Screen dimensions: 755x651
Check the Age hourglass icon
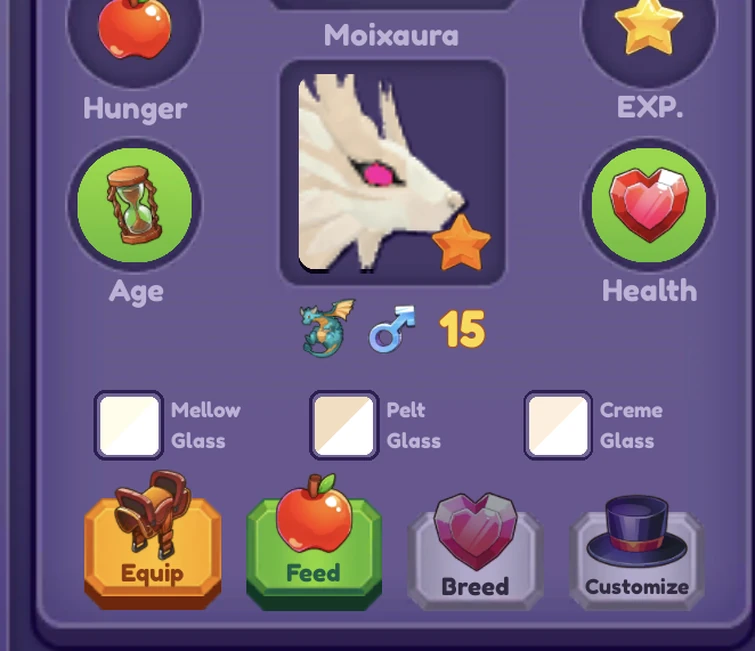(x=134, y=205)
